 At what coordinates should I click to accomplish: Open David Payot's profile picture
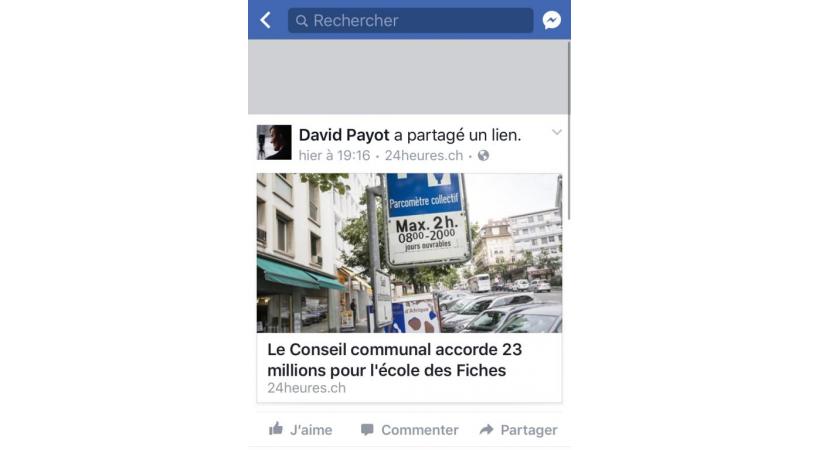click(x=274, y=143)
